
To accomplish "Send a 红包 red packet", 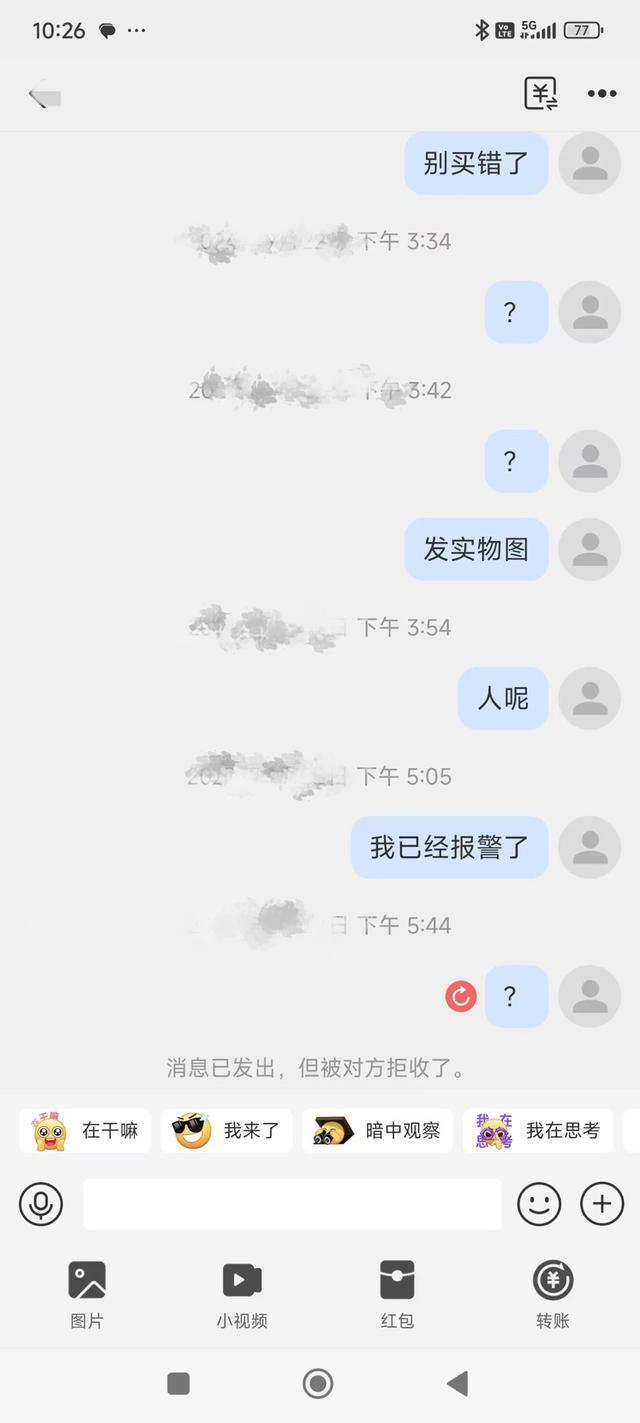I will 397,1293.
